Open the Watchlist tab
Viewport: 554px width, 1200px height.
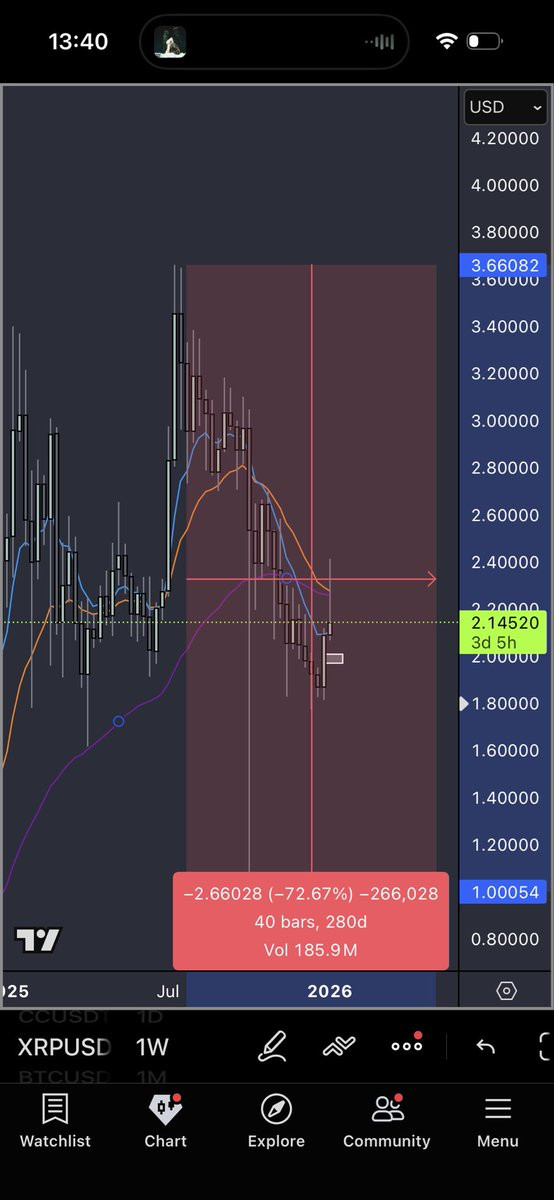tap(55, 1121)
